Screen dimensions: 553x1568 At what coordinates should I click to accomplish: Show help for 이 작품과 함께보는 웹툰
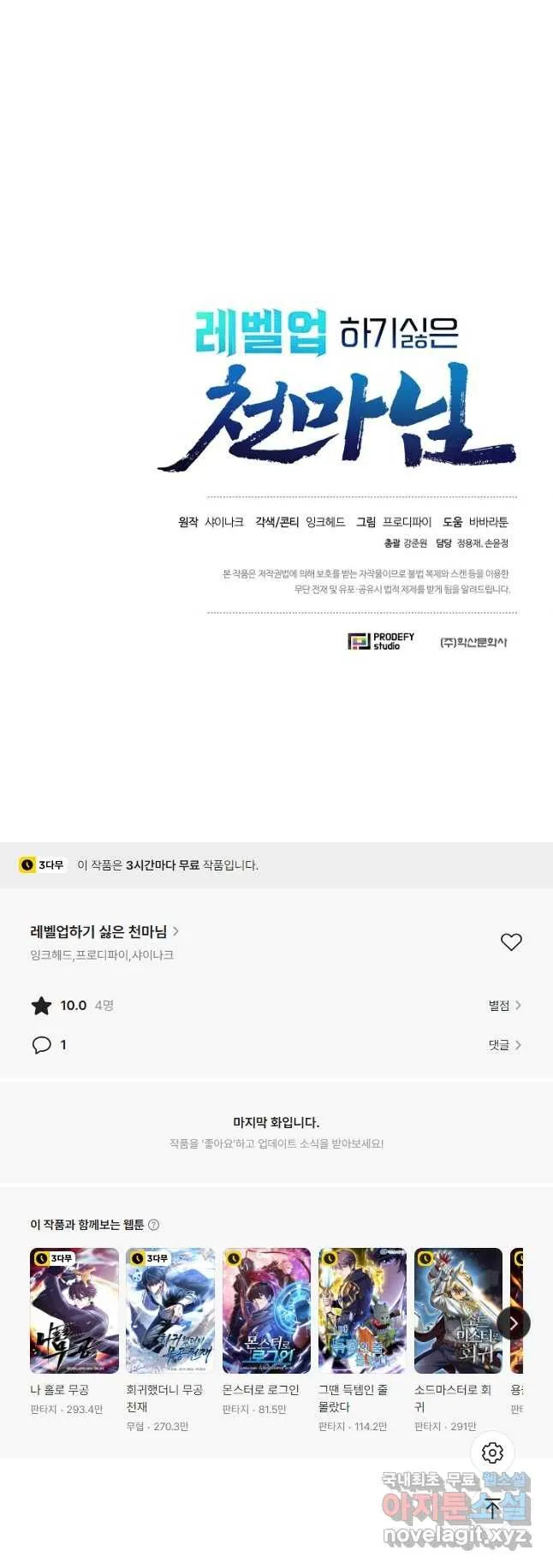pyautogui.click(x=154, y=1225)
